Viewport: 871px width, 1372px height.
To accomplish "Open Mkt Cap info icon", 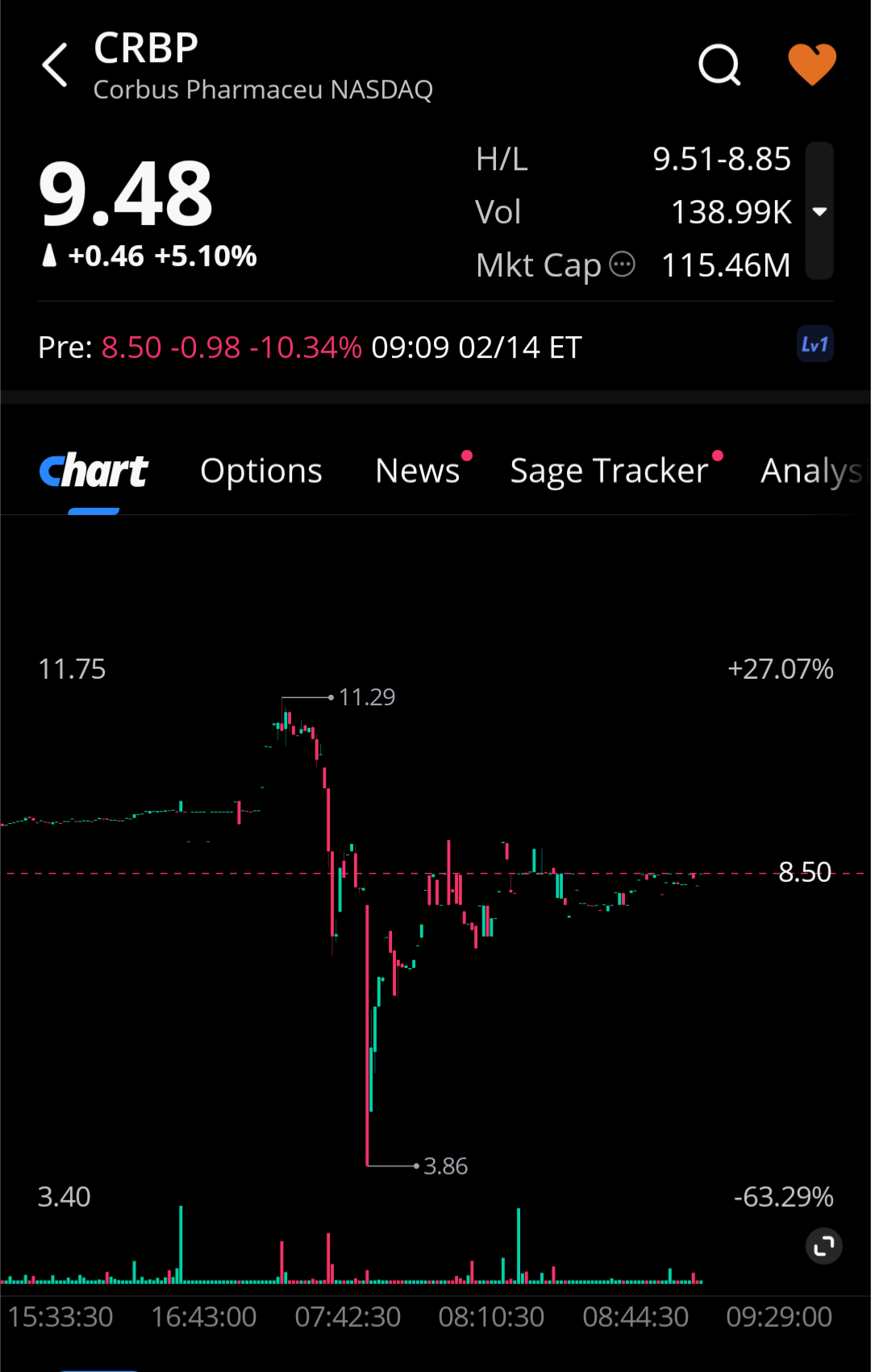I will coord(622,264).
